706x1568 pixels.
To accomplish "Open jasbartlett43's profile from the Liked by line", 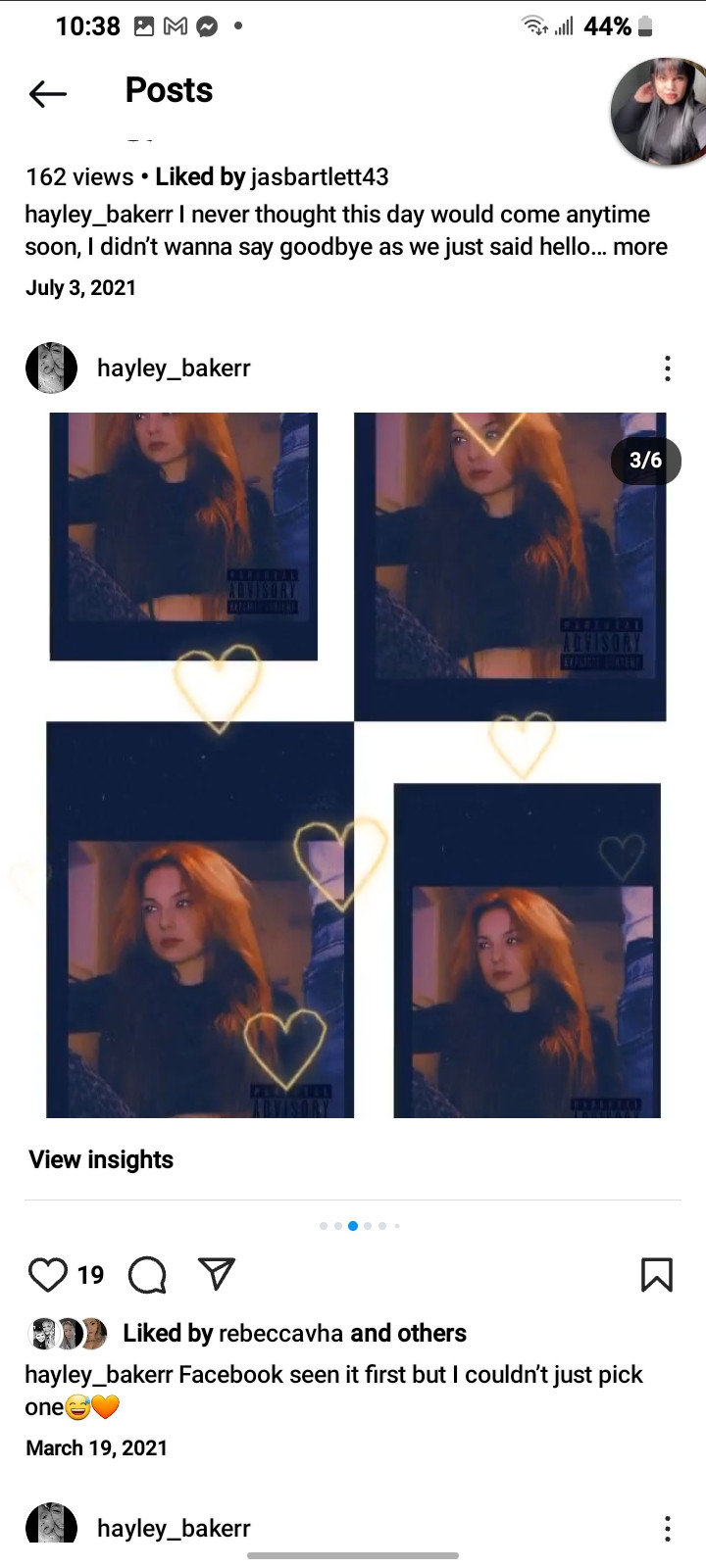I will (320, 177).
